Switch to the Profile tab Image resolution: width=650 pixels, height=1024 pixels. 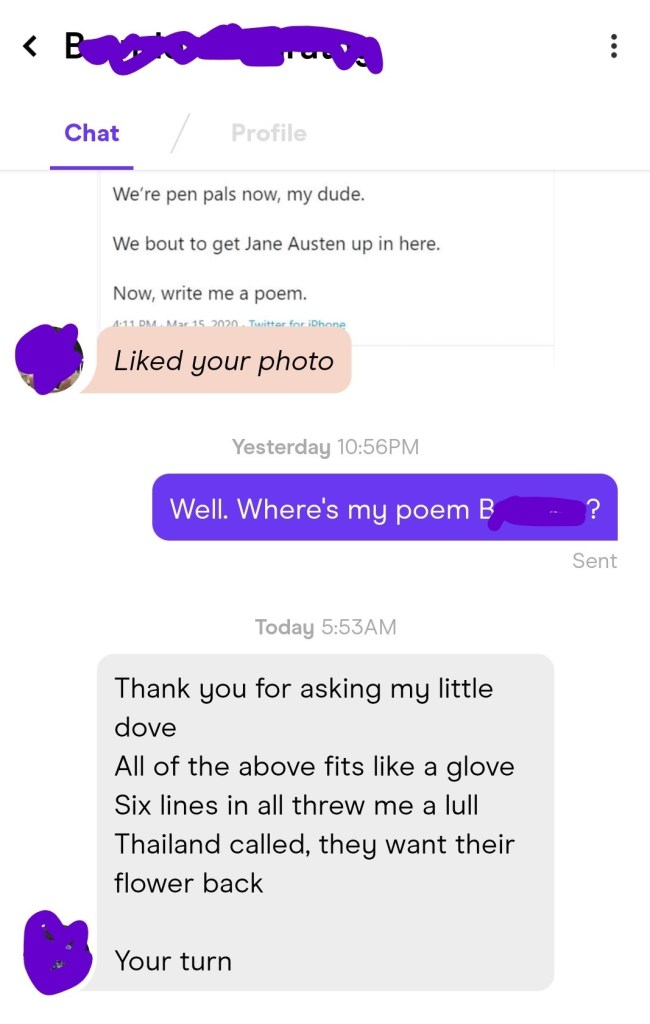(268, 133)
